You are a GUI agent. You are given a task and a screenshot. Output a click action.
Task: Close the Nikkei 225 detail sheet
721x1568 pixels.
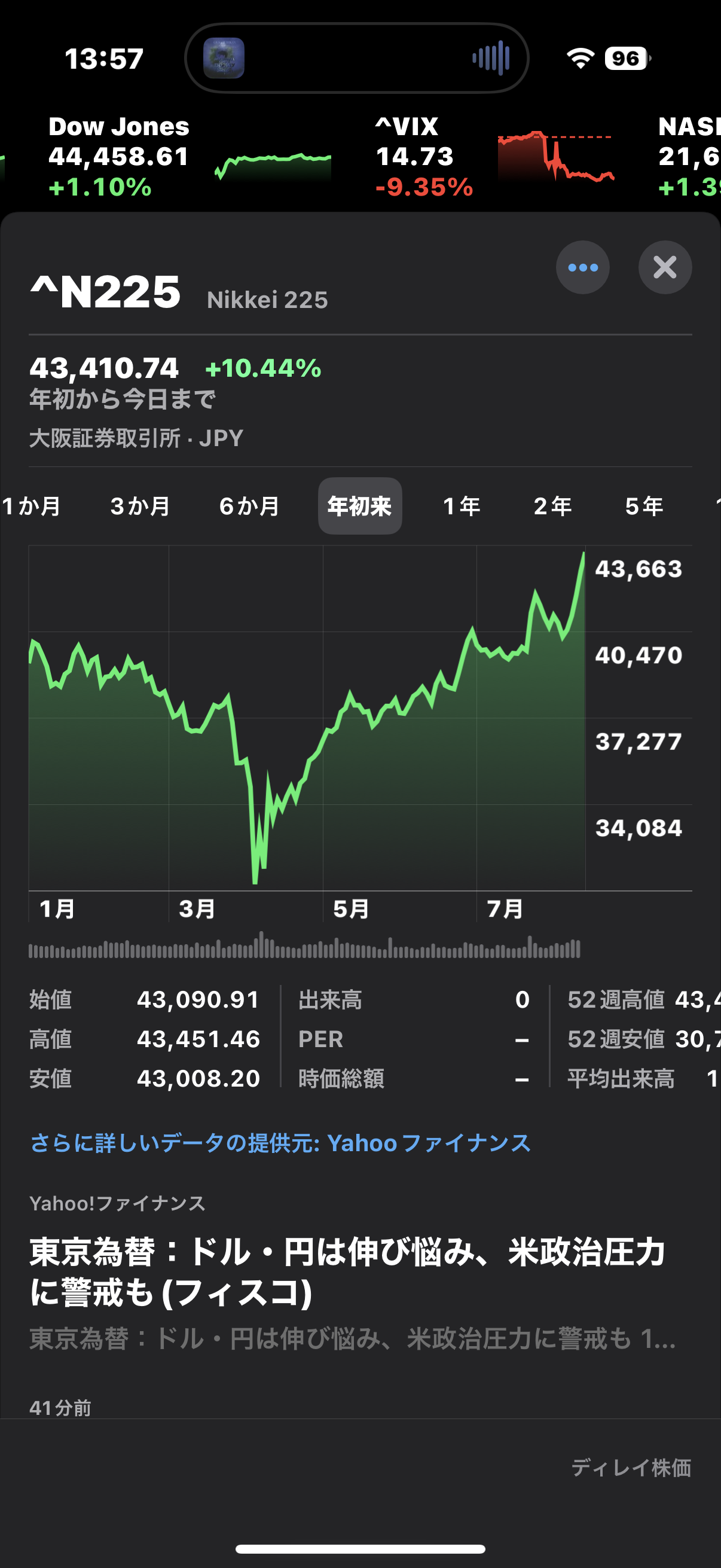[x=664, y=267]
